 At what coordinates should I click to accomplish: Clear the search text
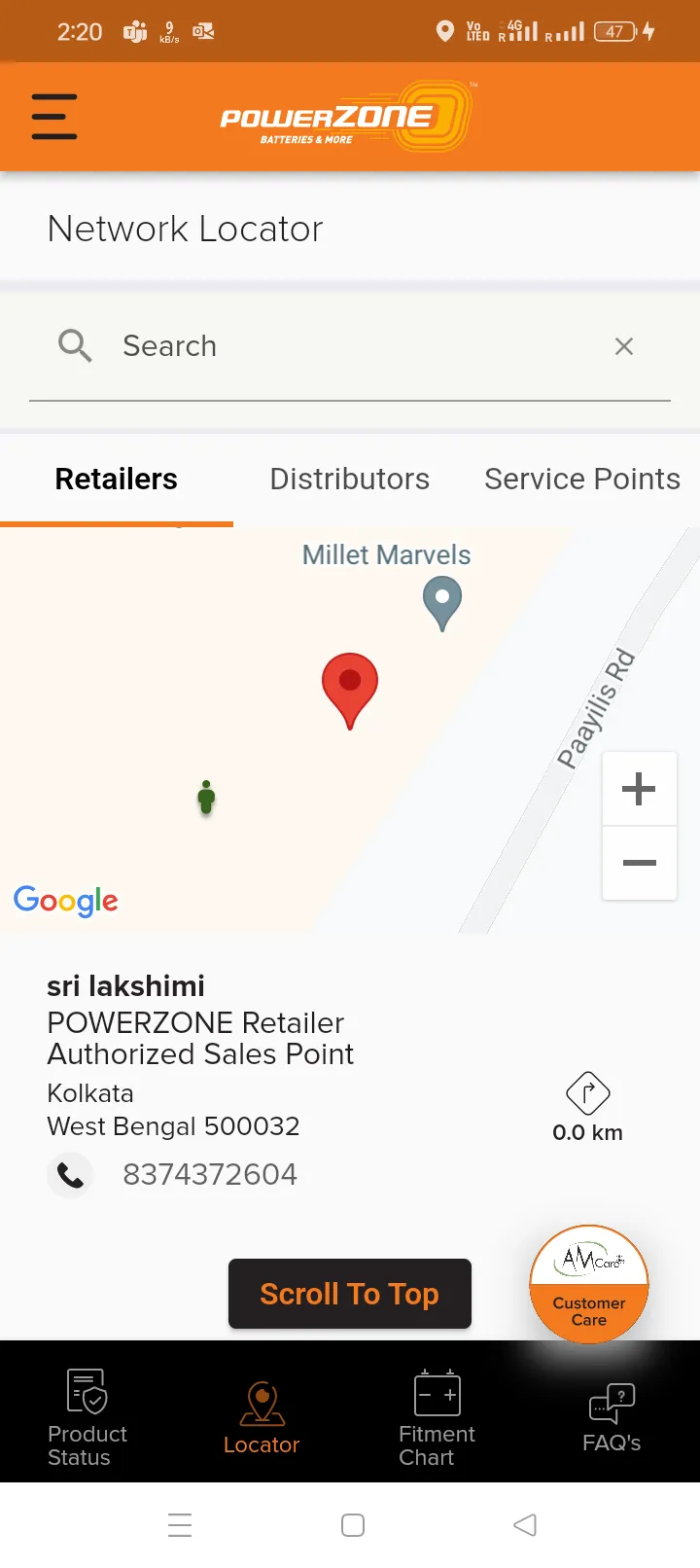tap(624, 346)
